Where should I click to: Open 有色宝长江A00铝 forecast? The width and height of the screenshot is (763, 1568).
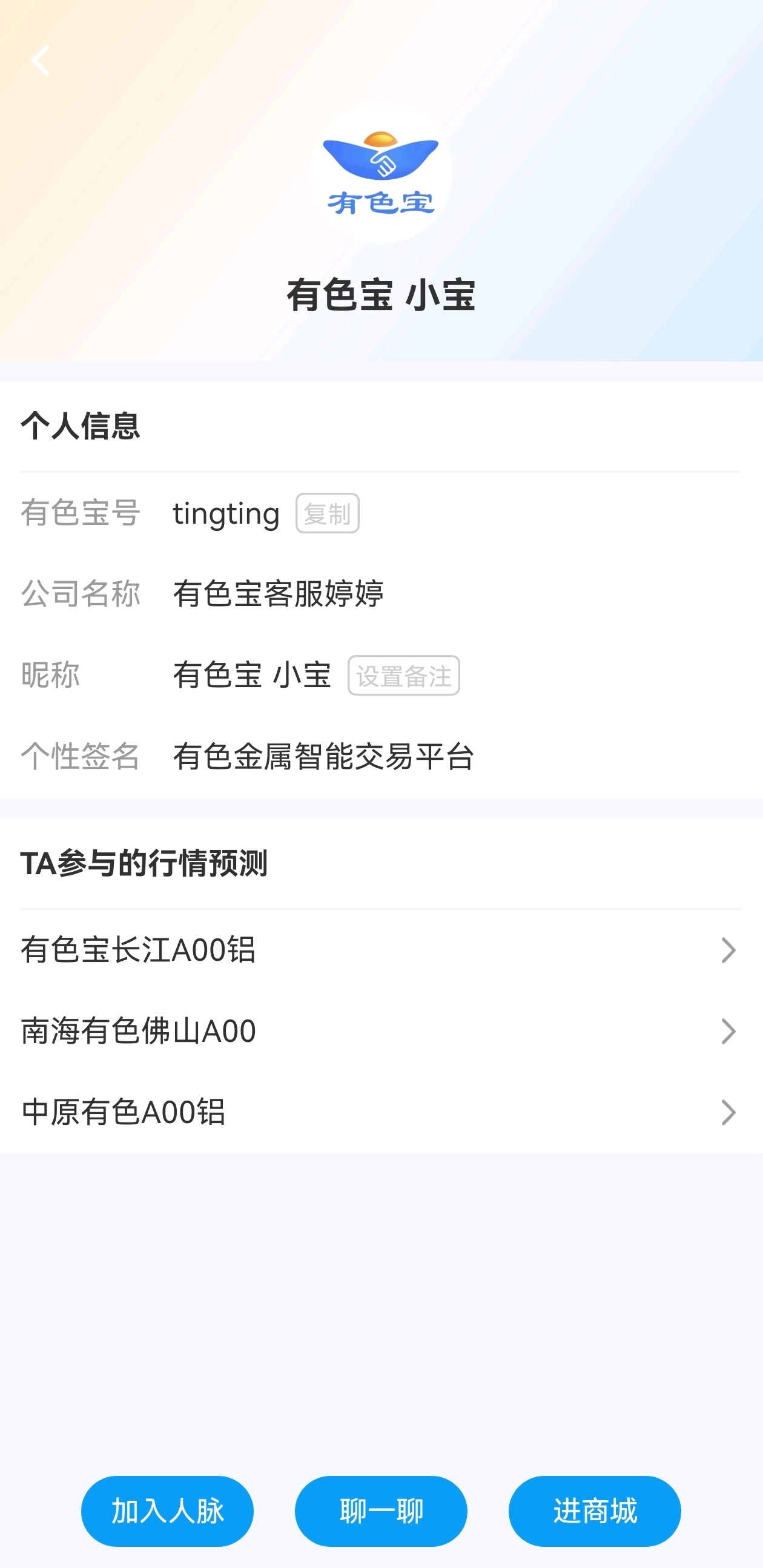(x=381, y=950)
